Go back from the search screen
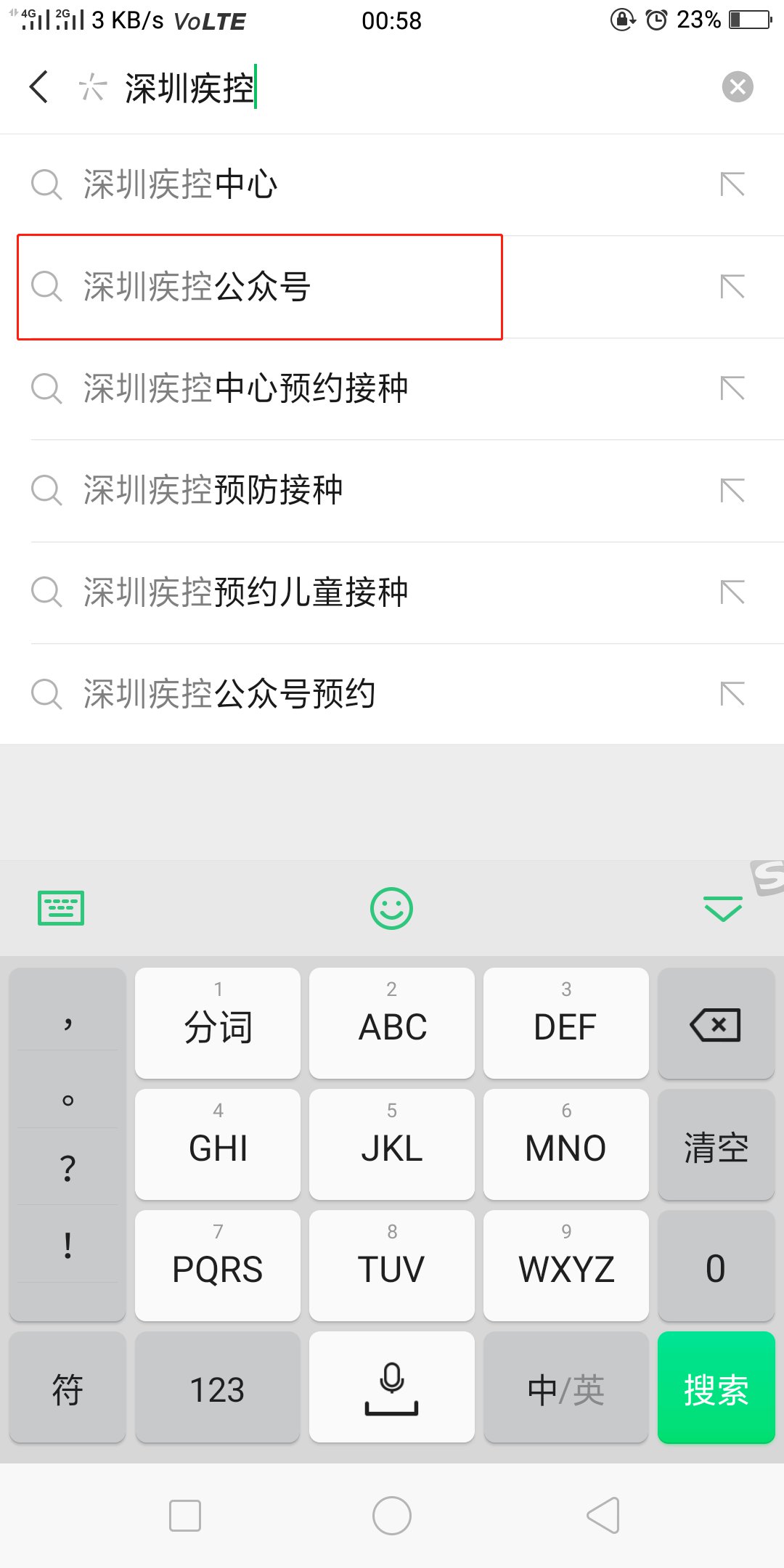 pyautogui.click(x=39, y=87)
